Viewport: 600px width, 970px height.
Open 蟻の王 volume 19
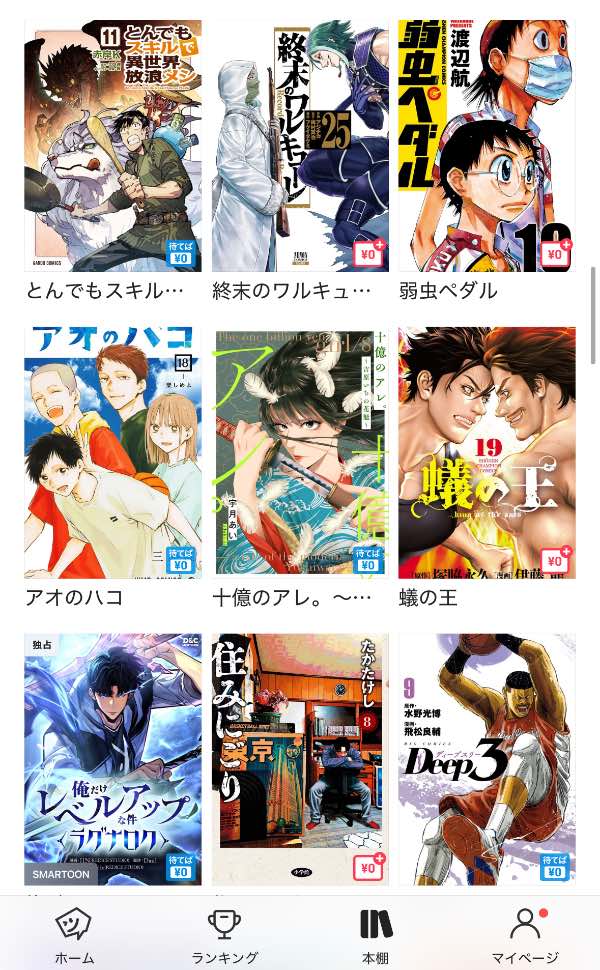486,452
